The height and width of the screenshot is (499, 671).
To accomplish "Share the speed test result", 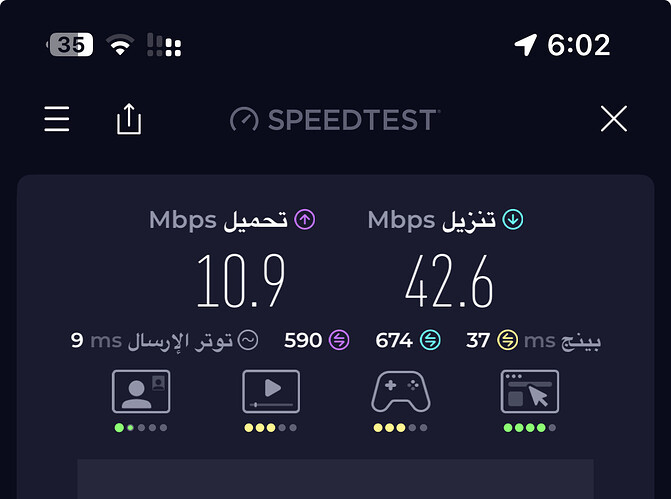I will (129, 120).
